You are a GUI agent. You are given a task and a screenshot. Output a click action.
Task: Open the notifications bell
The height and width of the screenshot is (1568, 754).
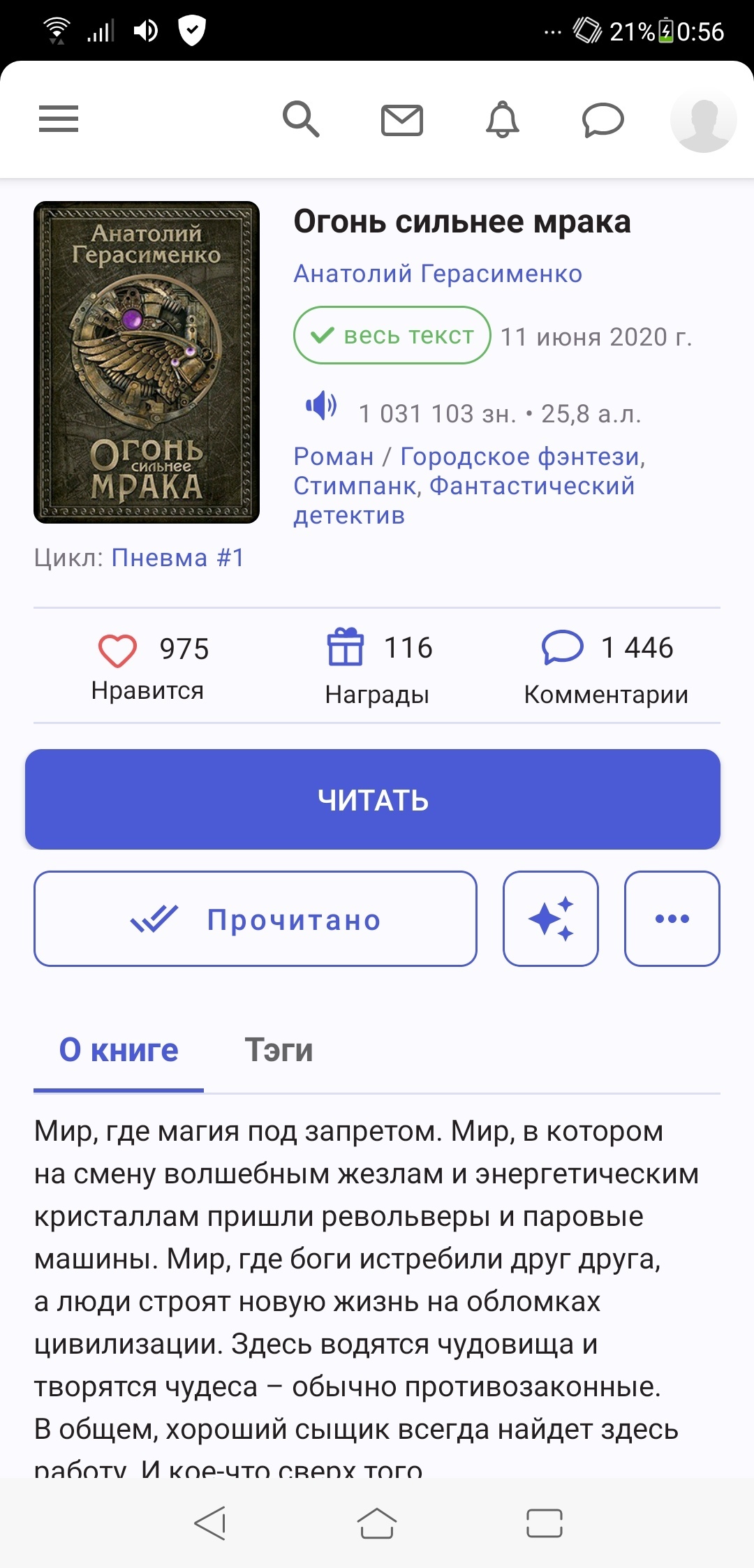pyautogui.click(x=503, y=119)
